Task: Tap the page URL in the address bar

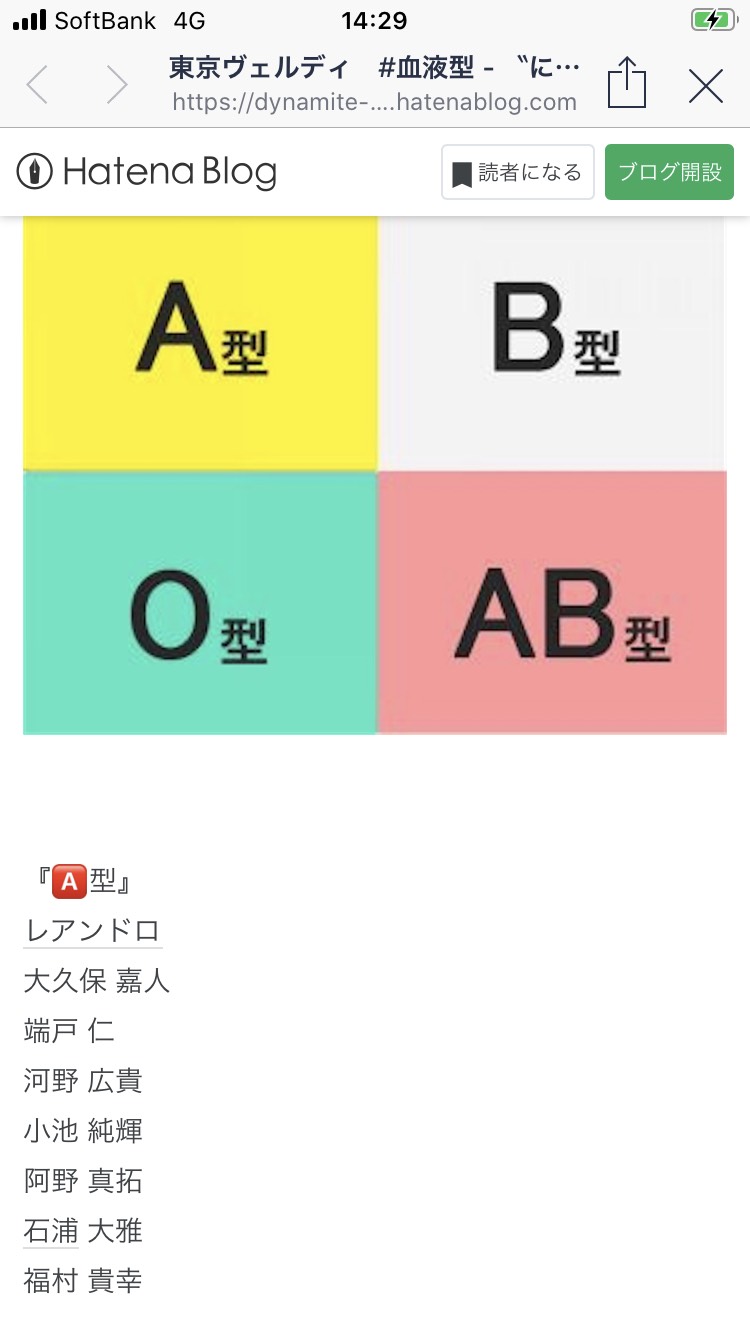Action: coord(374,102)
